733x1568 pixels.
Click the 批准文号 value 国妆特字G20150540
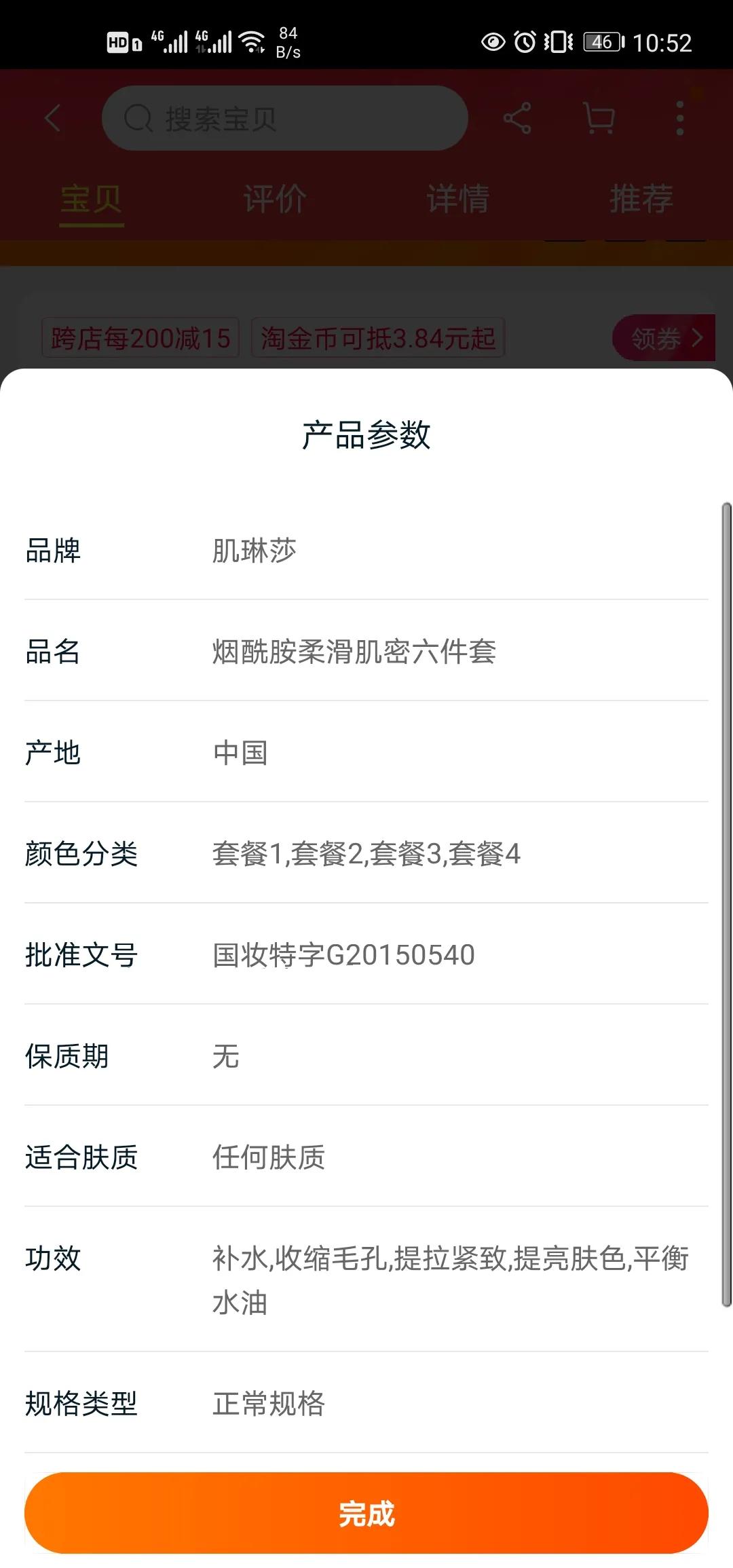point(343,956)
